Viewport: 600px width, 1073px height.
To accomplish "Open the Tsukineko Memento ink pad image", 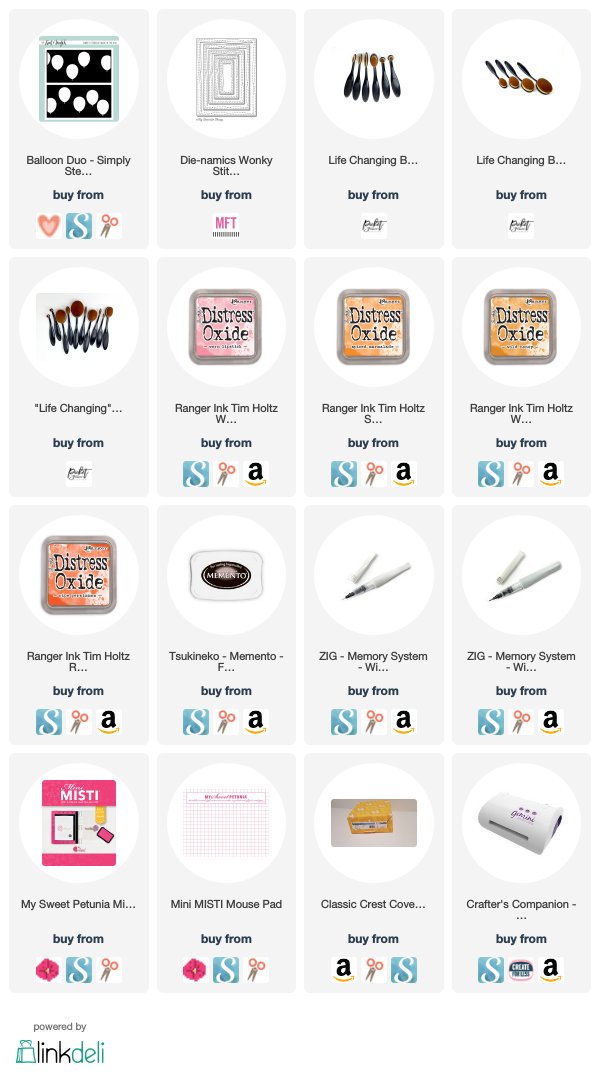I will pos(226,575).
